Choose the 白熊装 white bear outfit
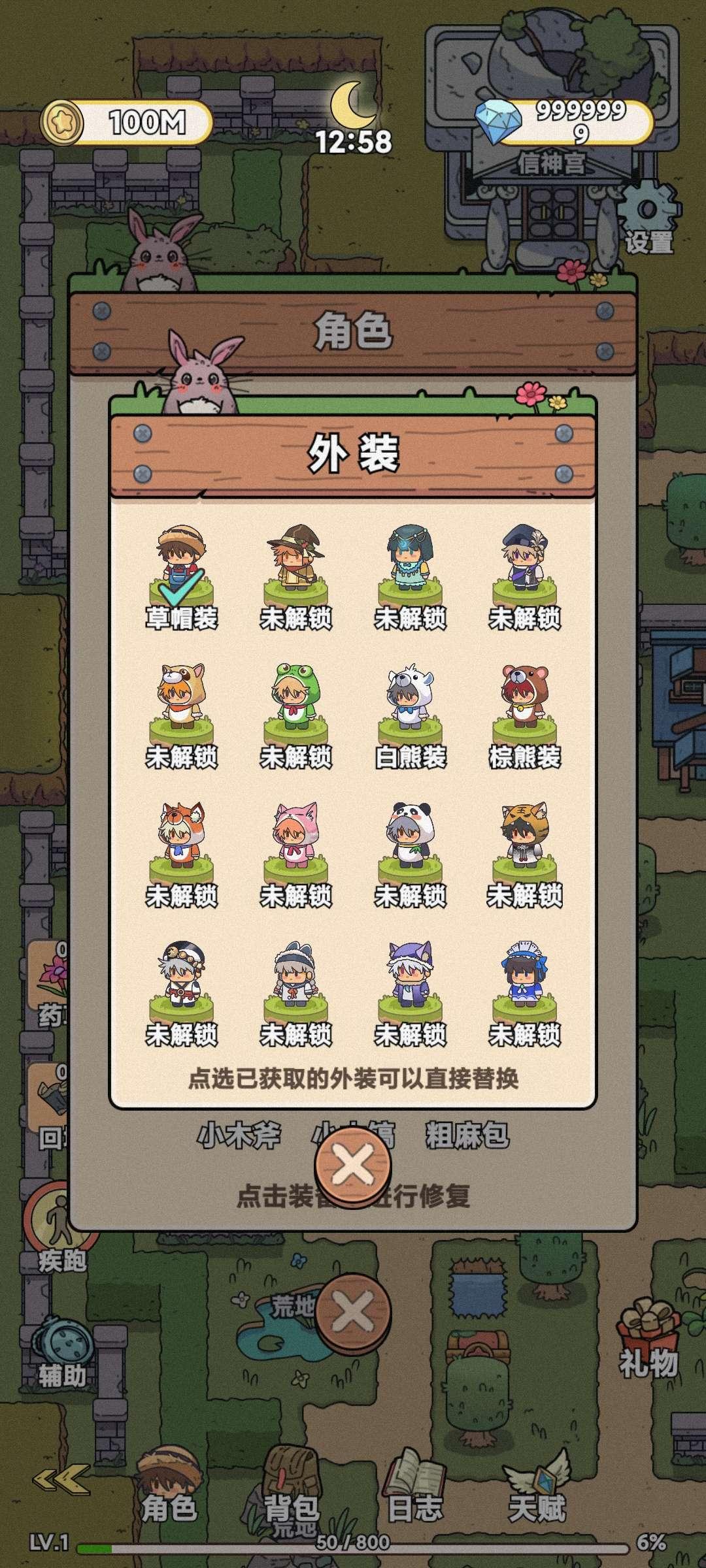 point(410,717)
